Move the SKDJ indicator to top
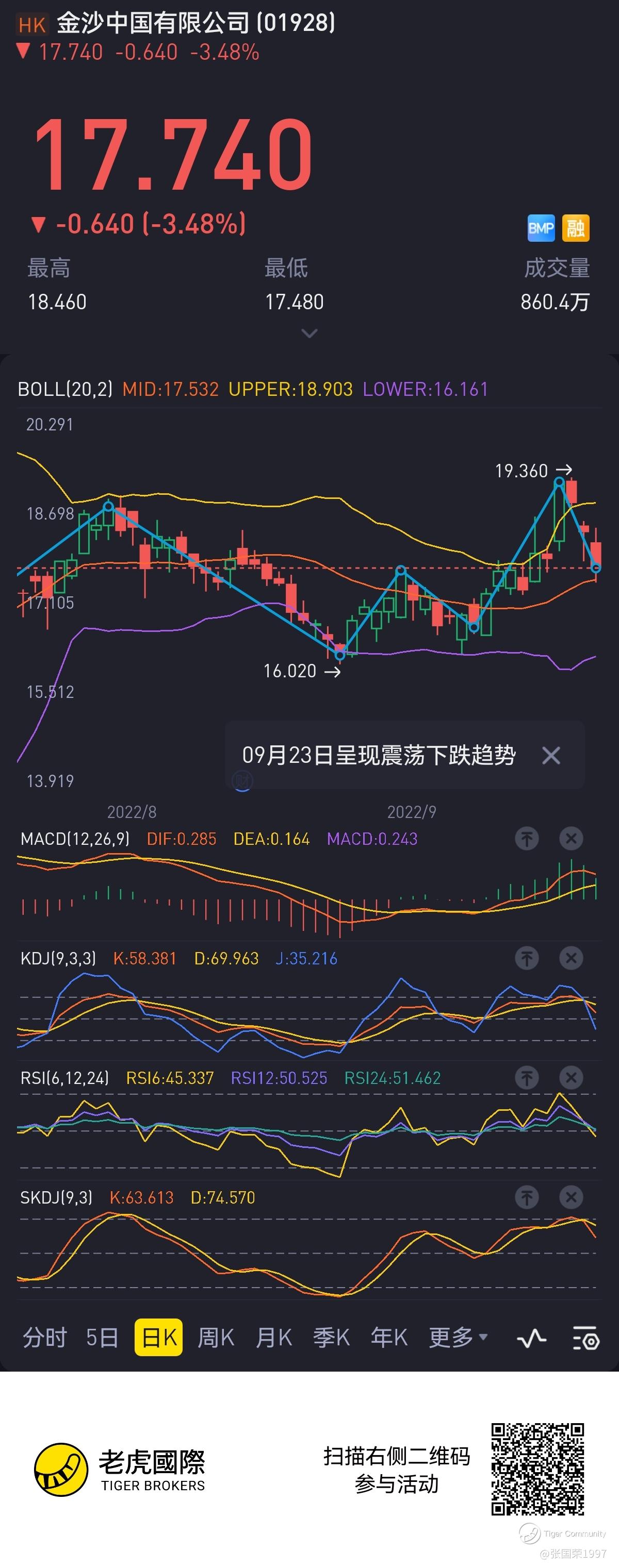 click(x=527, y=1197)
